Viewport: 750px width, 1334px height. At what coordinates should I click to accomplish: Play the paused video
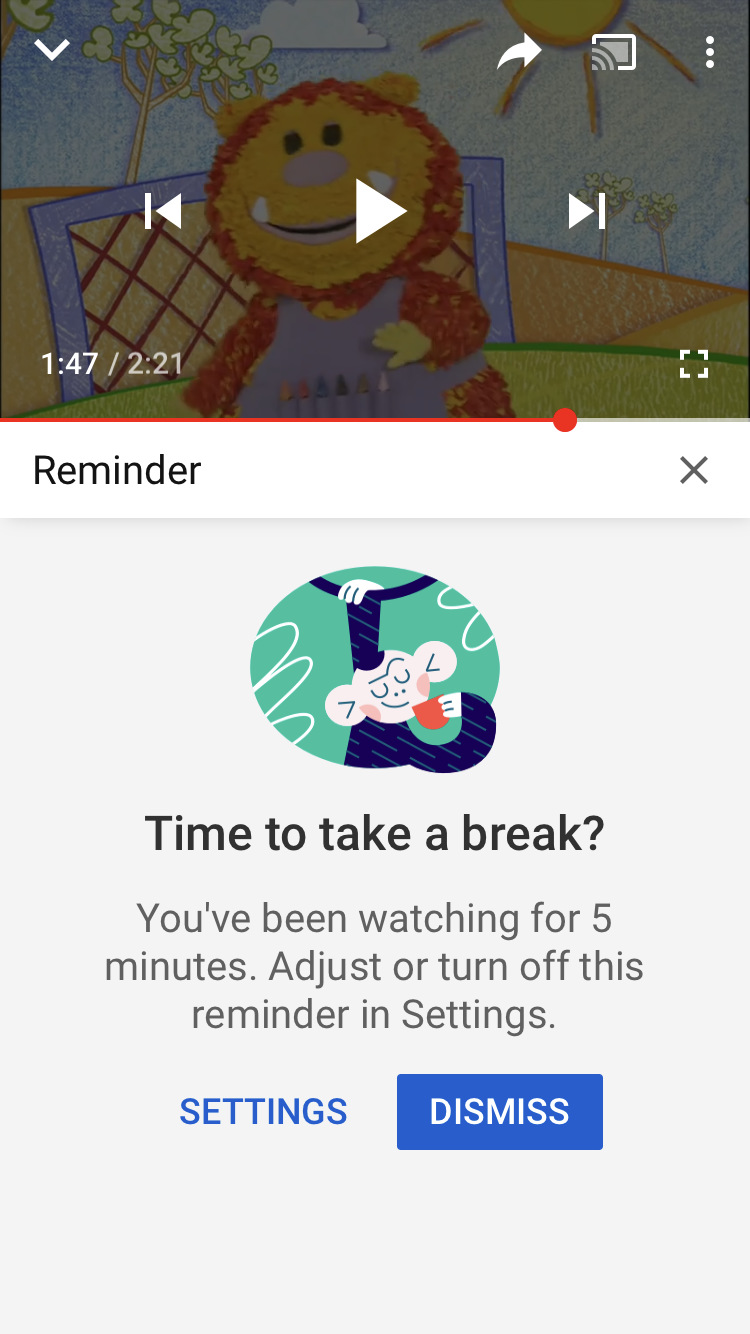[x=379, y=211]
